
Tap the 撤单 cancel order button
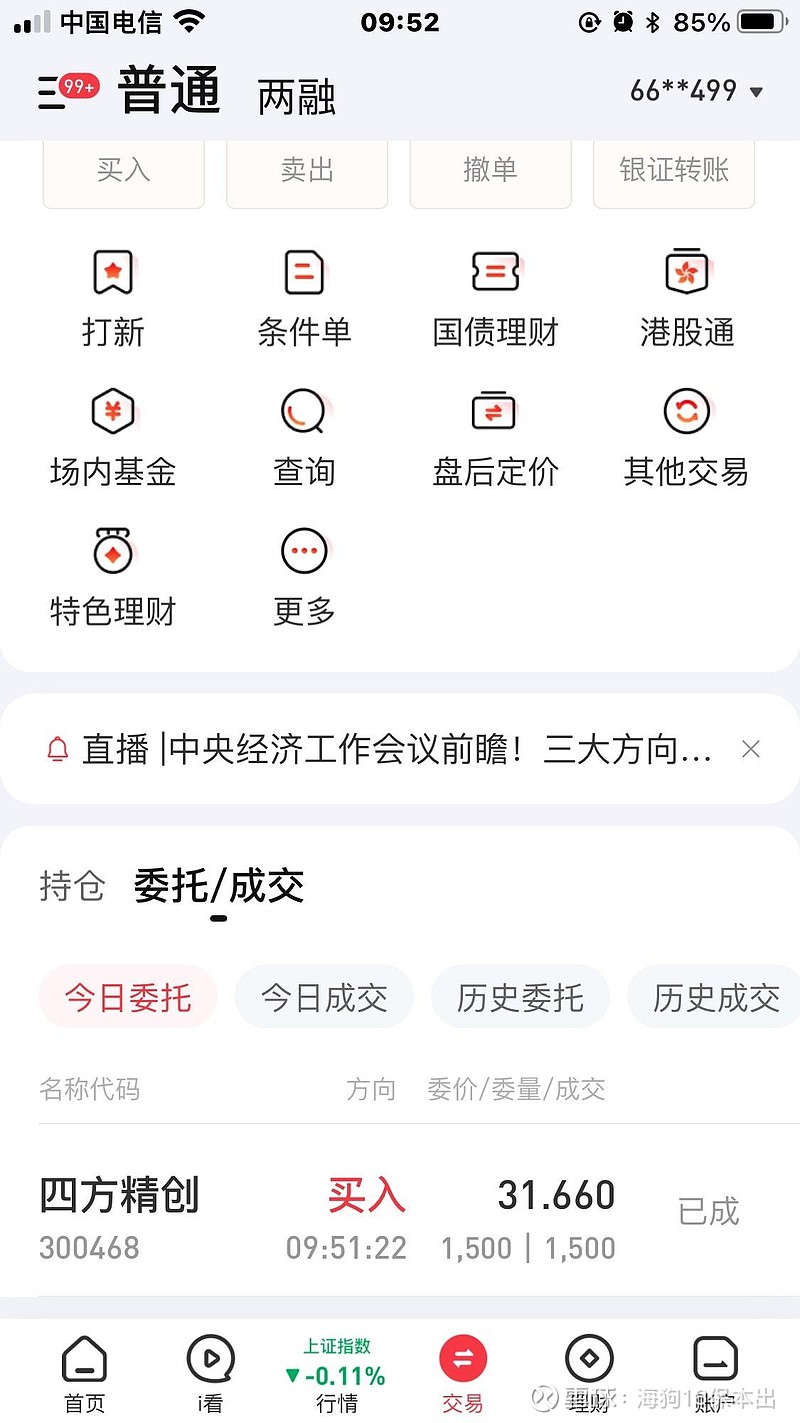(490, 170)
